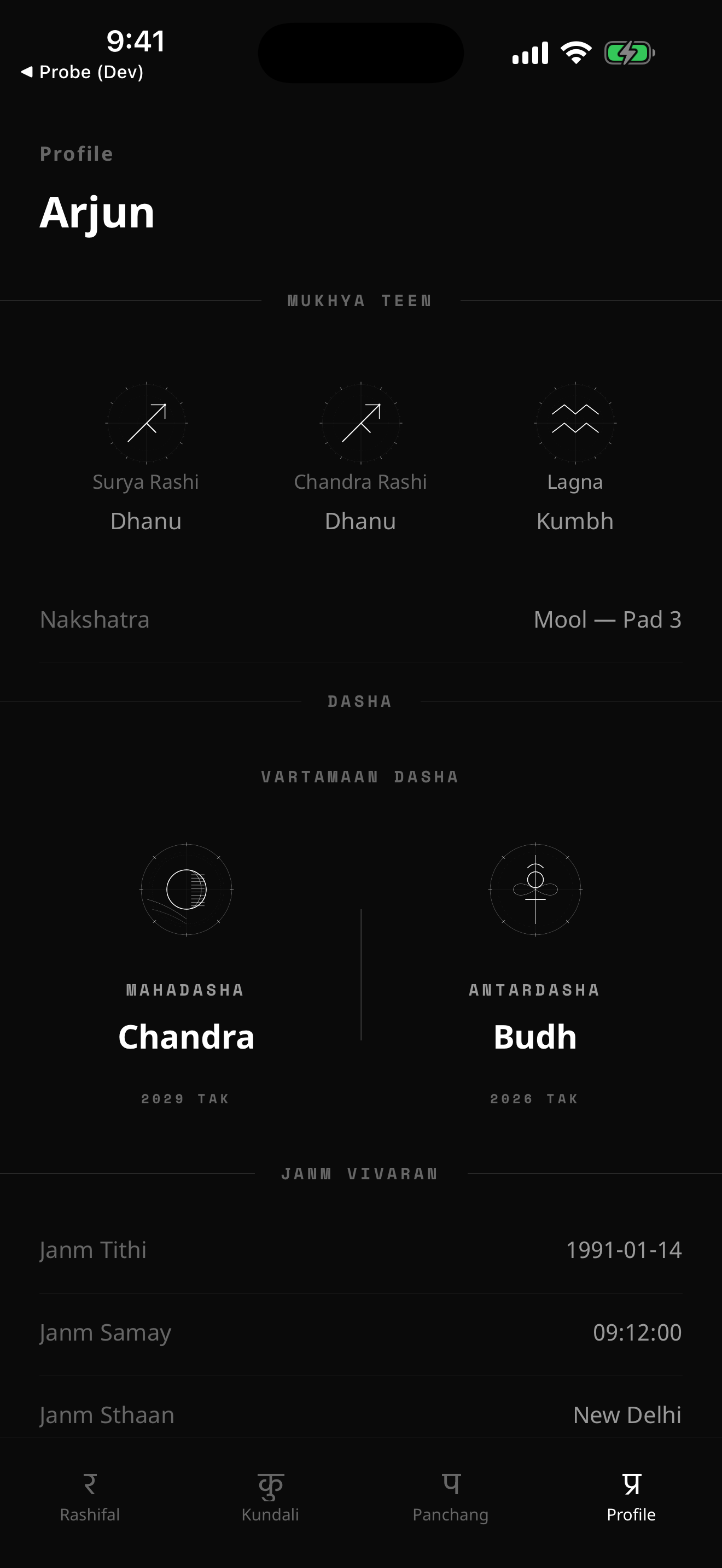Tap the Mukhya Teen section header
722x1568 pixels.
(x=360, y=300)
